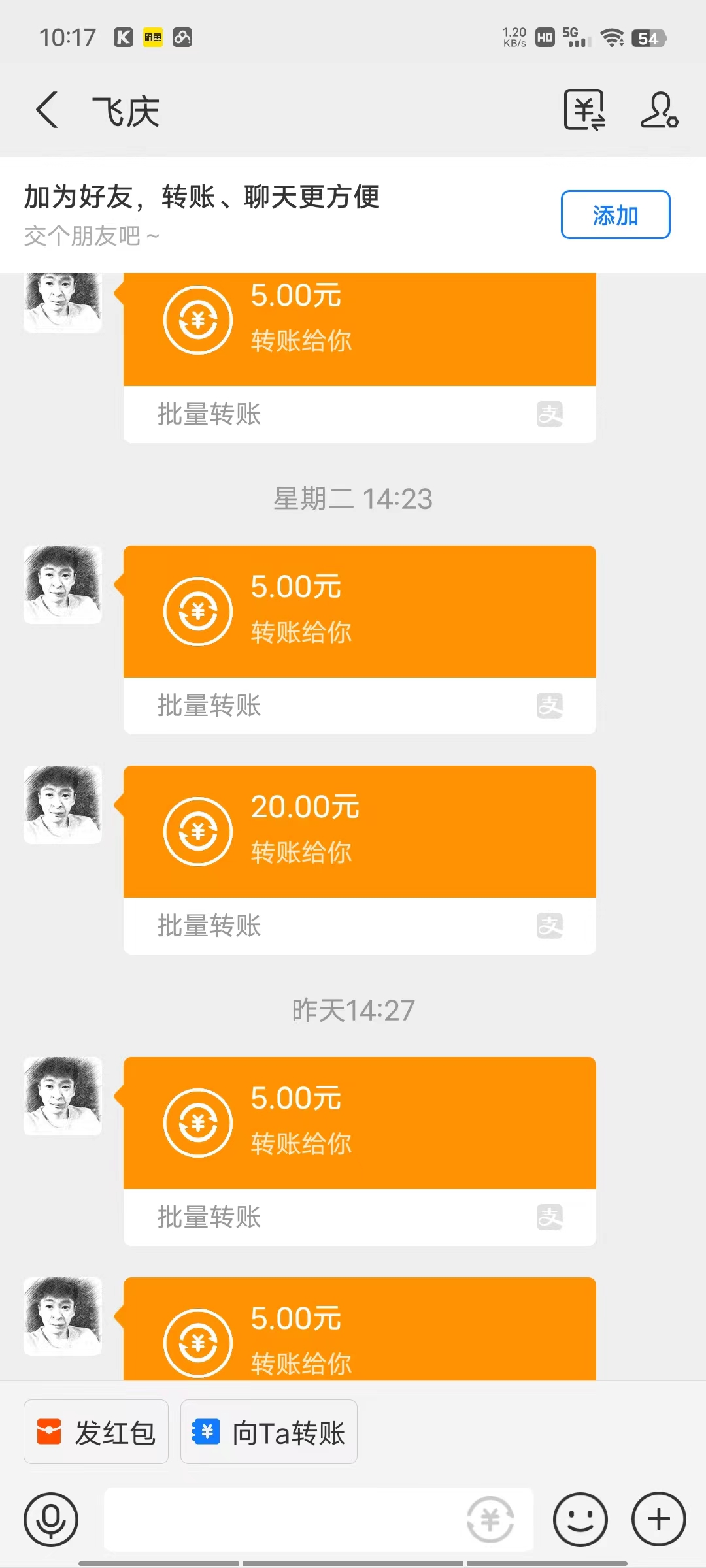
Task: Tap the yuan symbol icon inside the message field
Action: [492, 1519]
